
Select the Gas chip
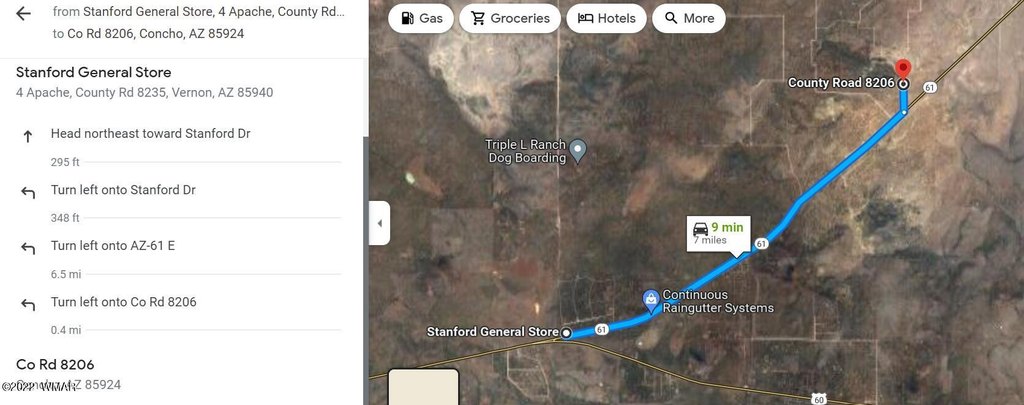pyautogui.click(x=422, y=18)
